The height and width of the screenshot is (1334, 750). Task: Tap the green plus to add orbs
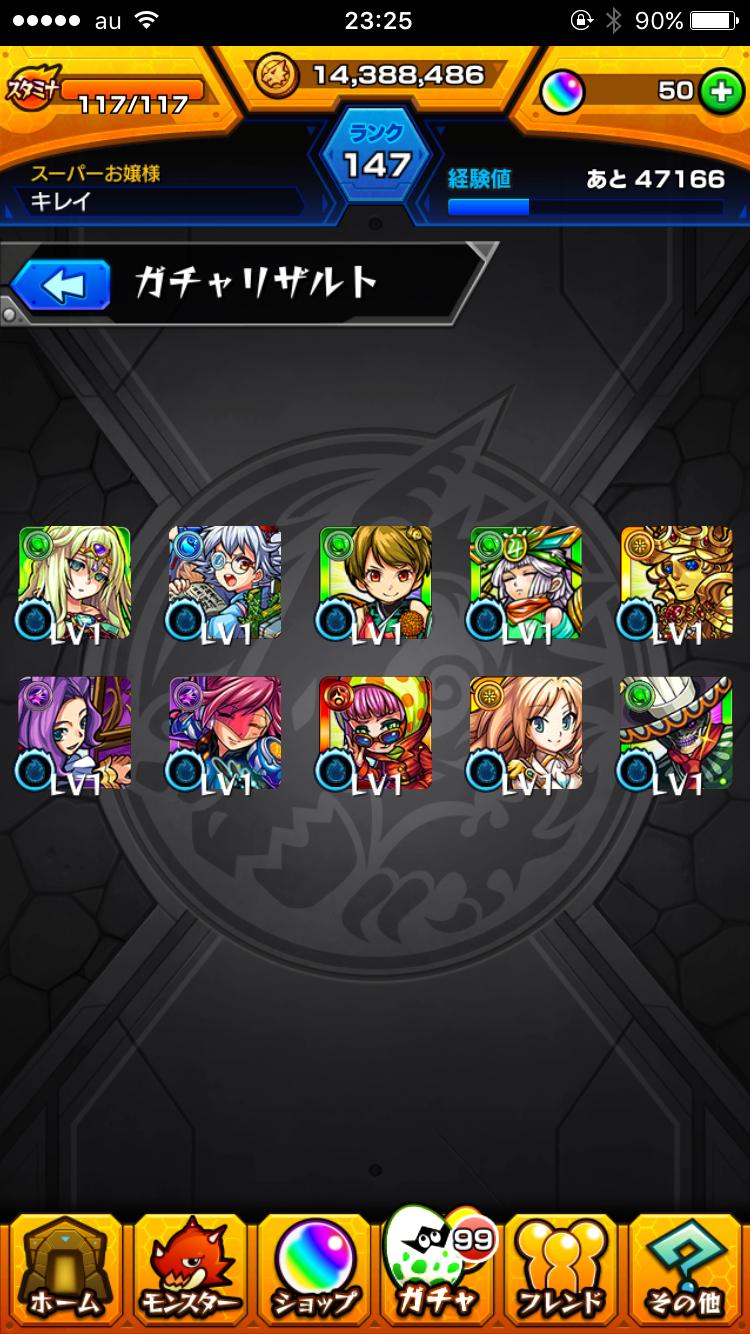(x=716, y=91)
